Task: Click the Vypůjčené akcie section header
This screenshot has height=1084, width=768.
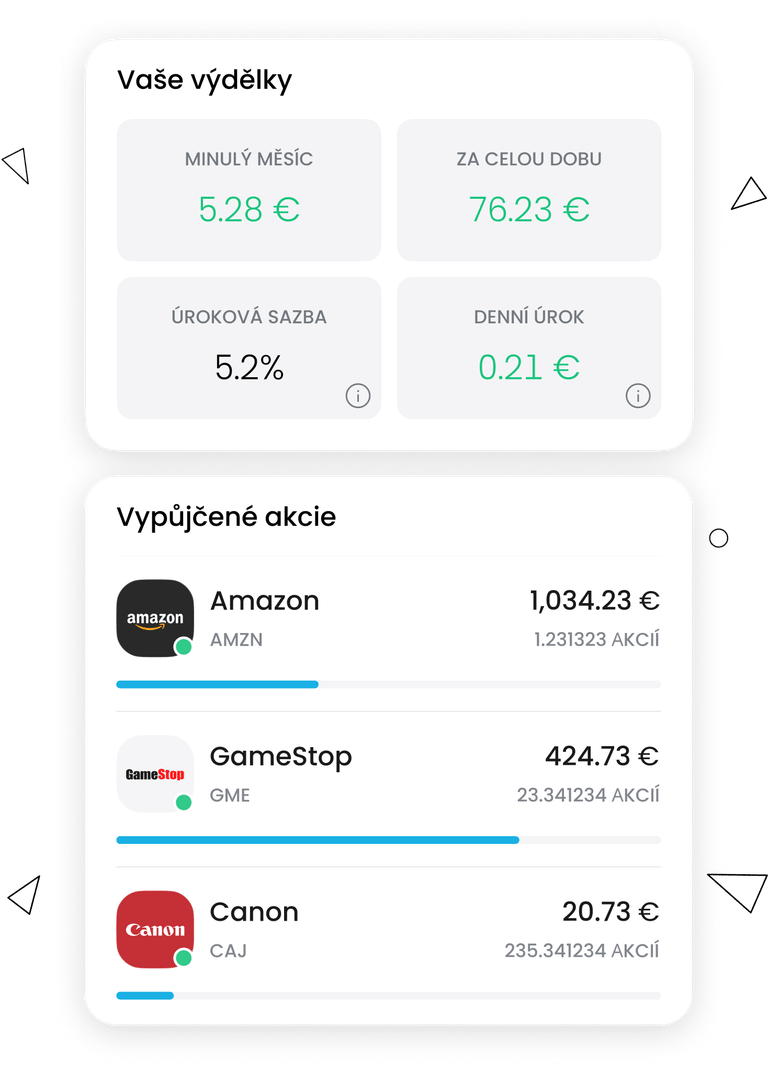Action: click(x=224, y=516)
